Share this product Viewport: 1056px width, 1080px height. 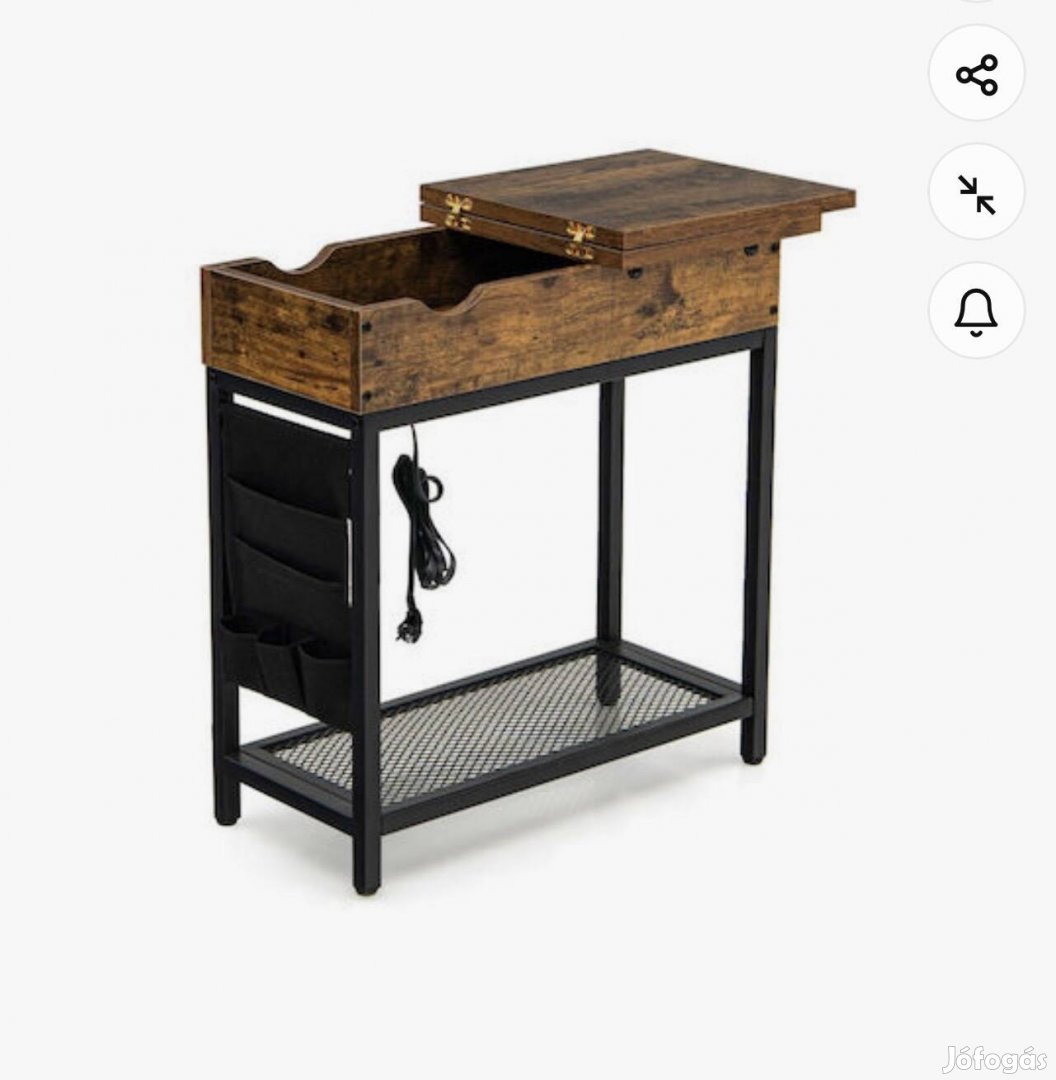click(976, 75)
